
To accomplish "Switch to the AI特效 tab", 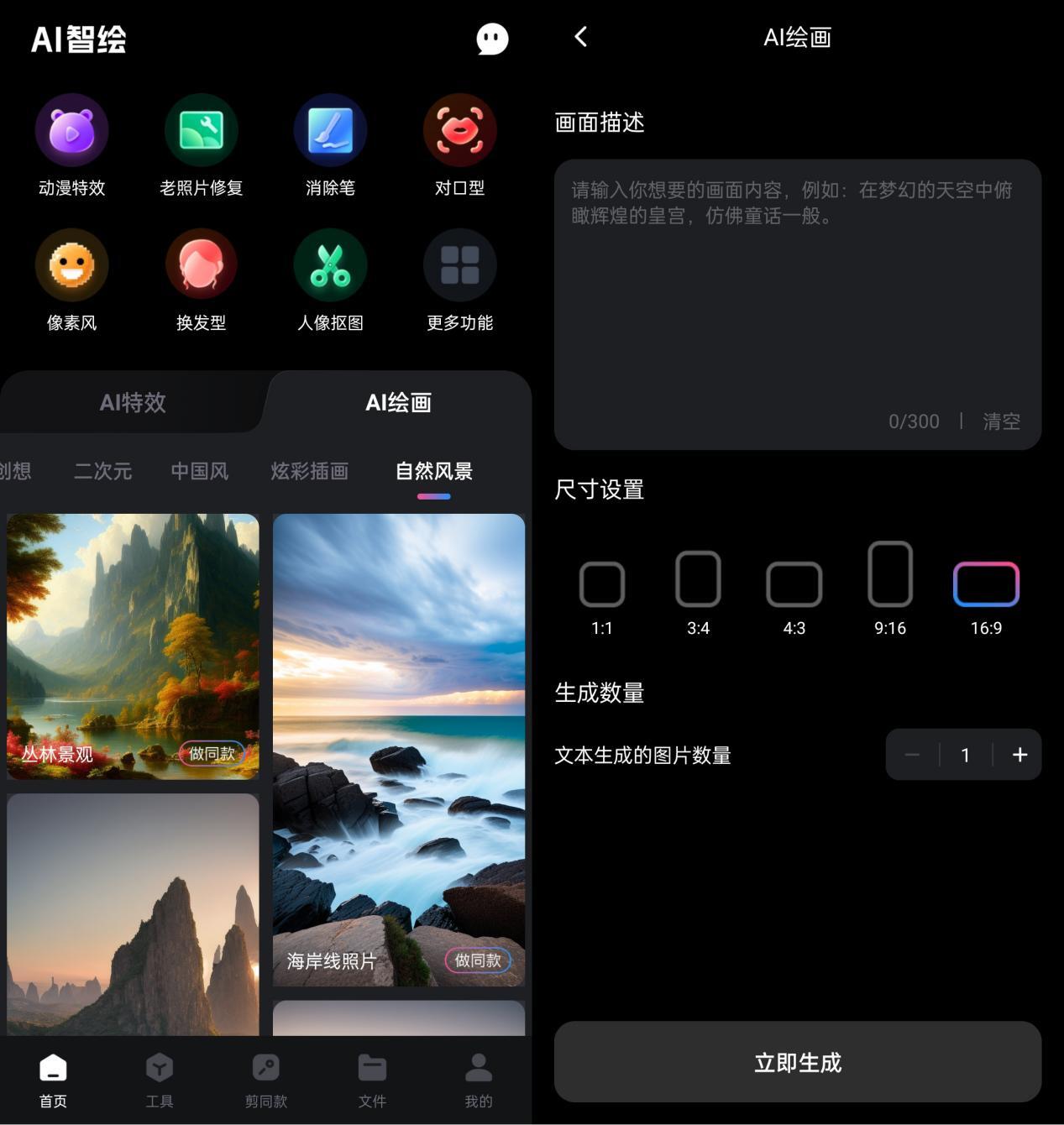I will (133, 402).
